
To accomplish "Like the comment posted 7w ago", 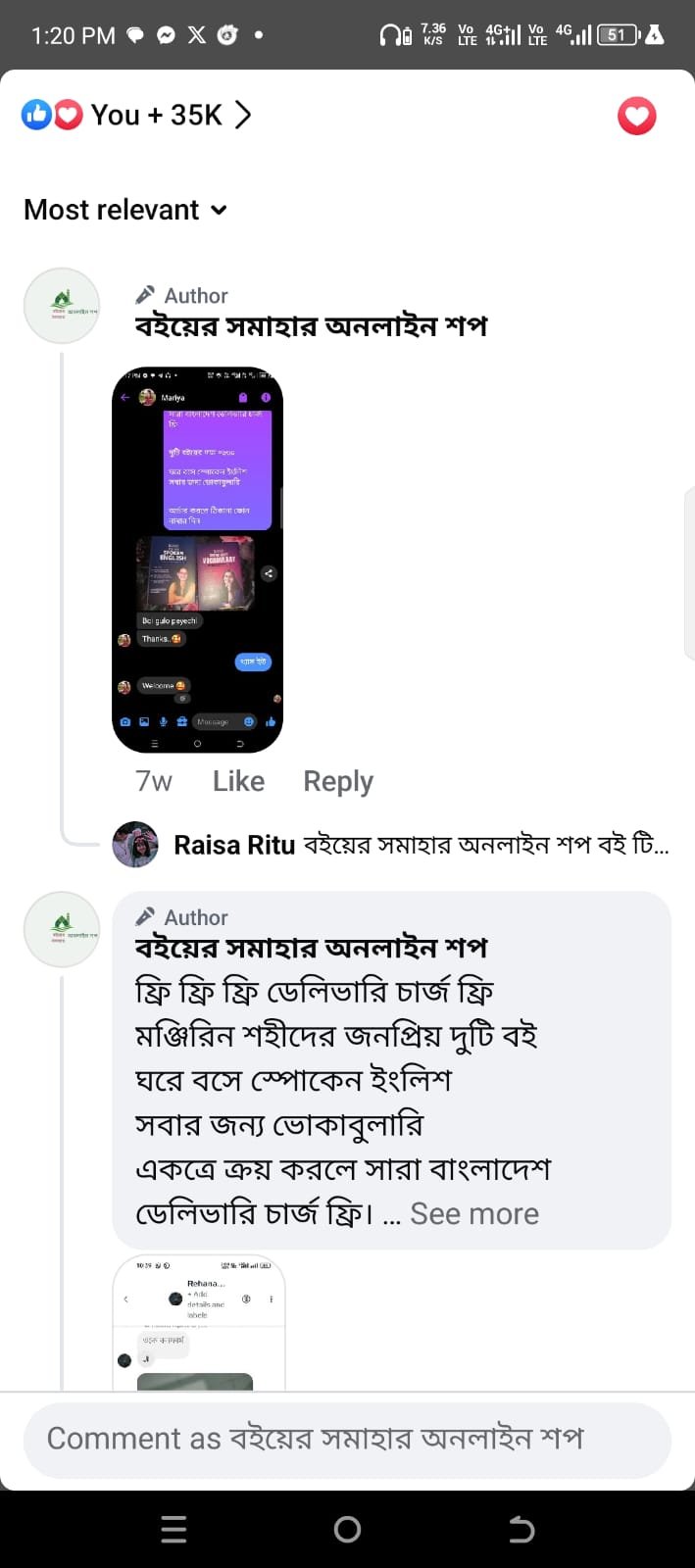I will pos(238,781).
